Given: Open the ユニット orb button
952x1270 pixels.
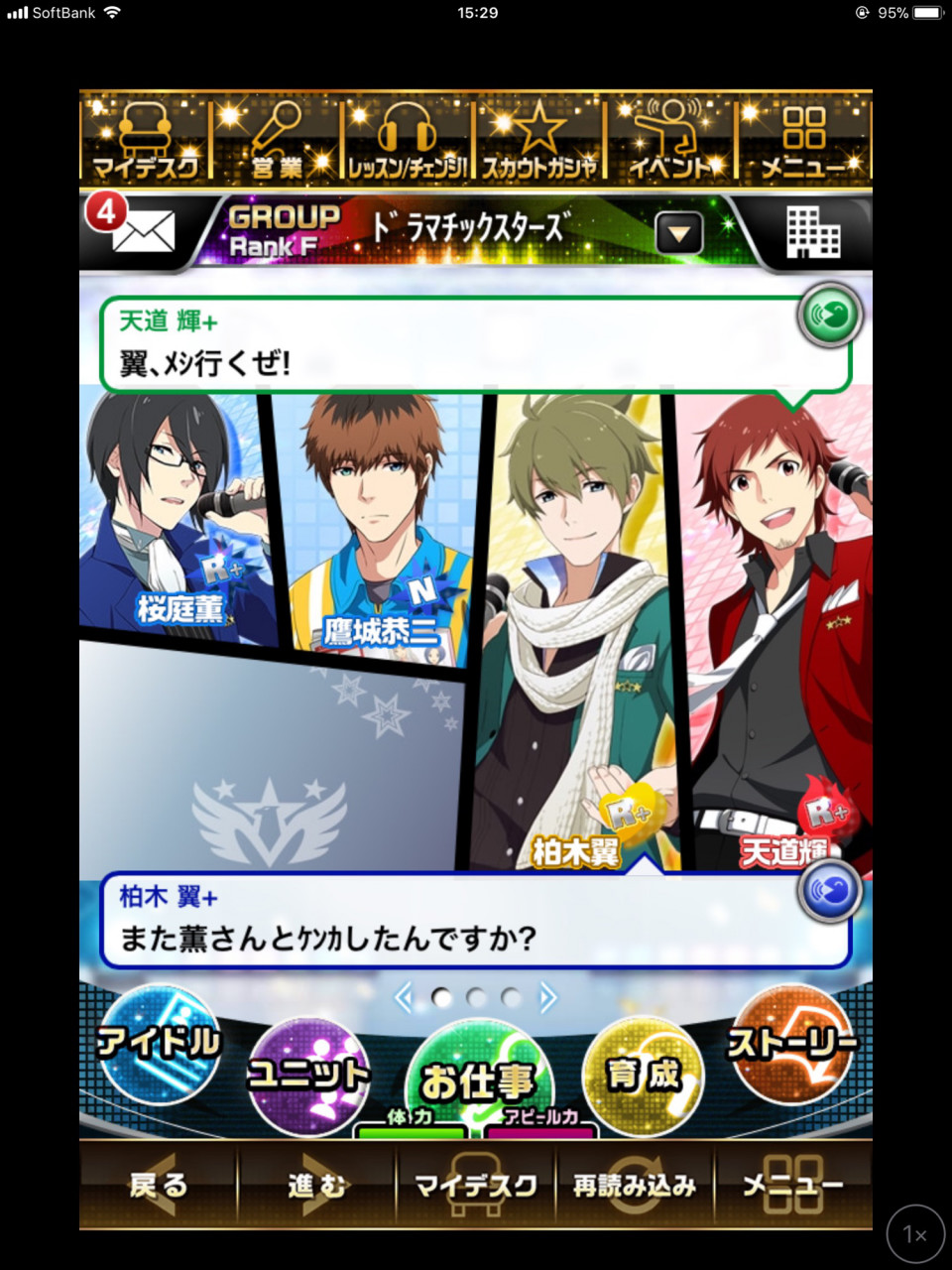Looking at the screenshot, I should (x=307, y=1074).
